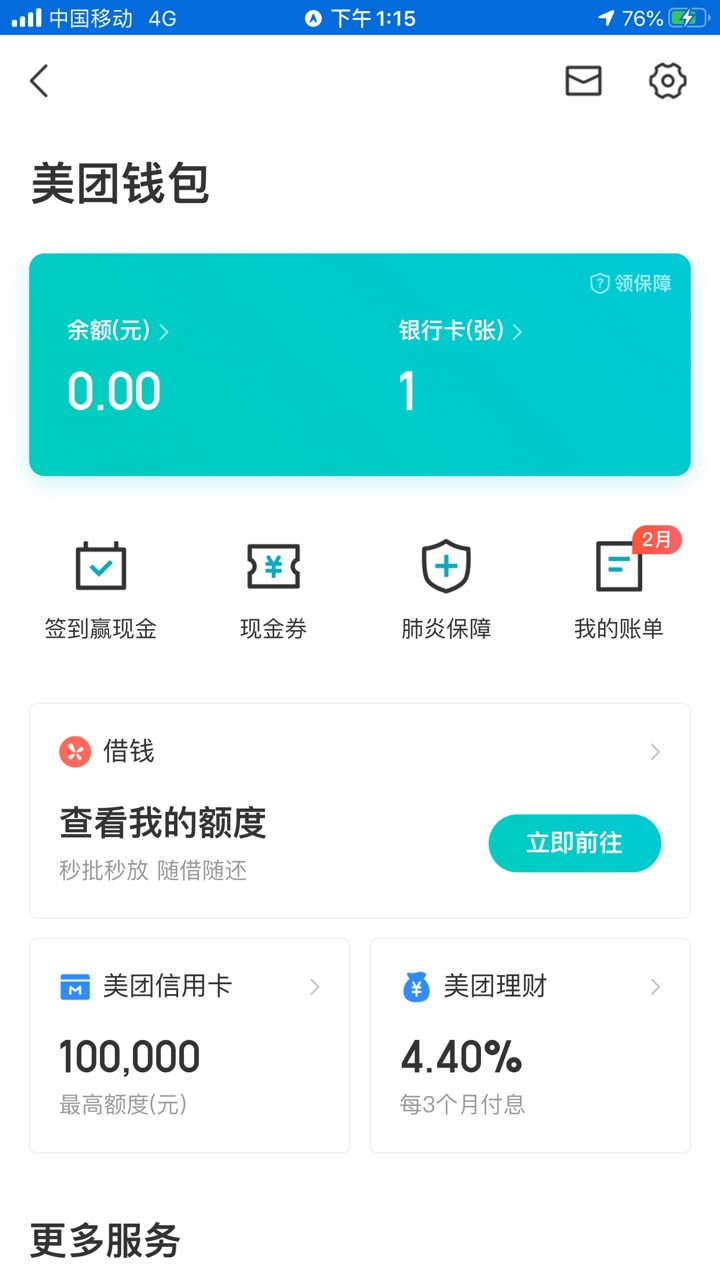Open the 美团理财 card
This screenshot has height=1280, width=720.
[530, 1046]
